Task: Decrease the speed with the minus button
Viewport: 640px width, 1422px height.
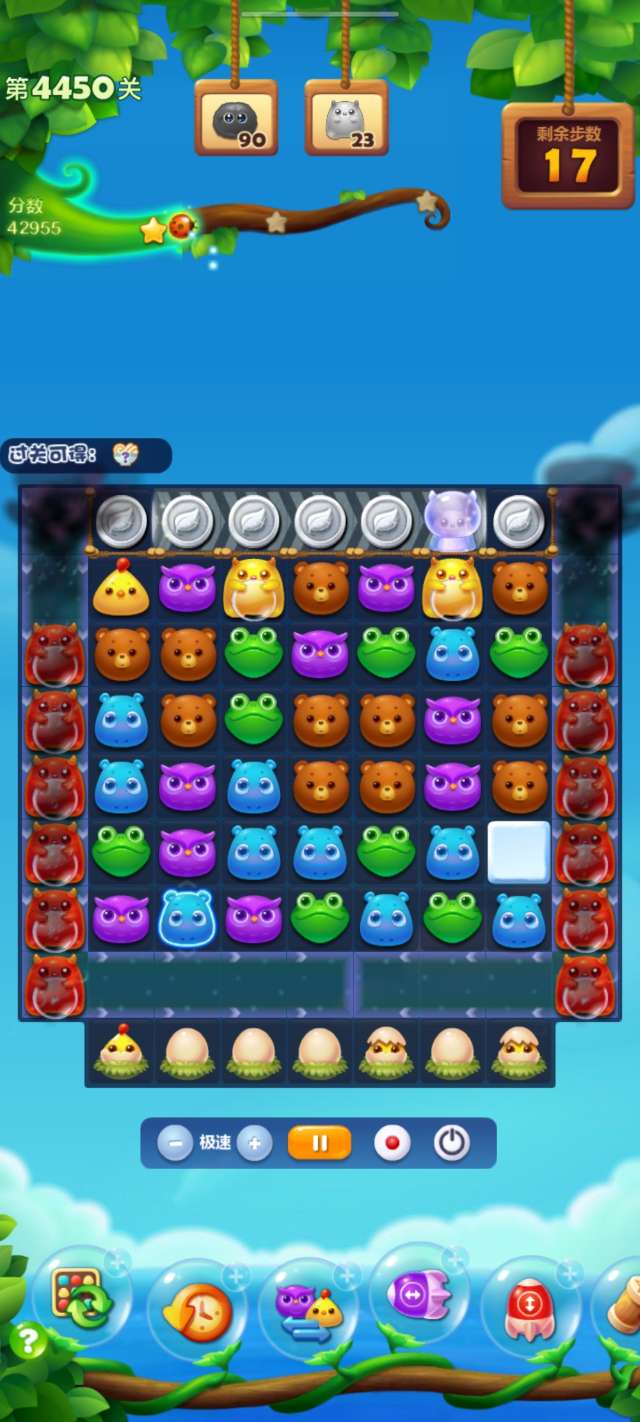Action: pos(175,1143)
